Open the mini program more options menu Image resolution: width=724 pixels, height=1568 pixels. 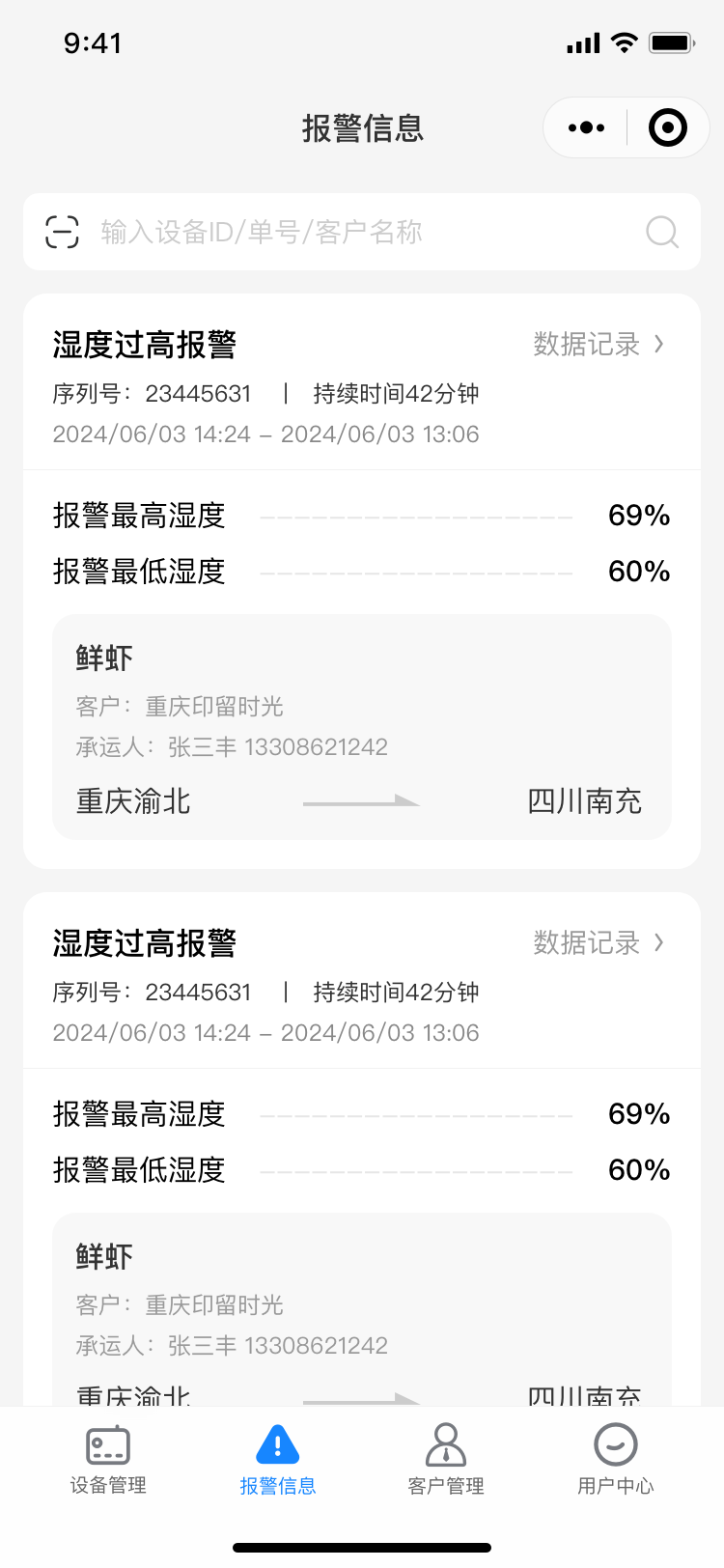click(x=586, y=127)
